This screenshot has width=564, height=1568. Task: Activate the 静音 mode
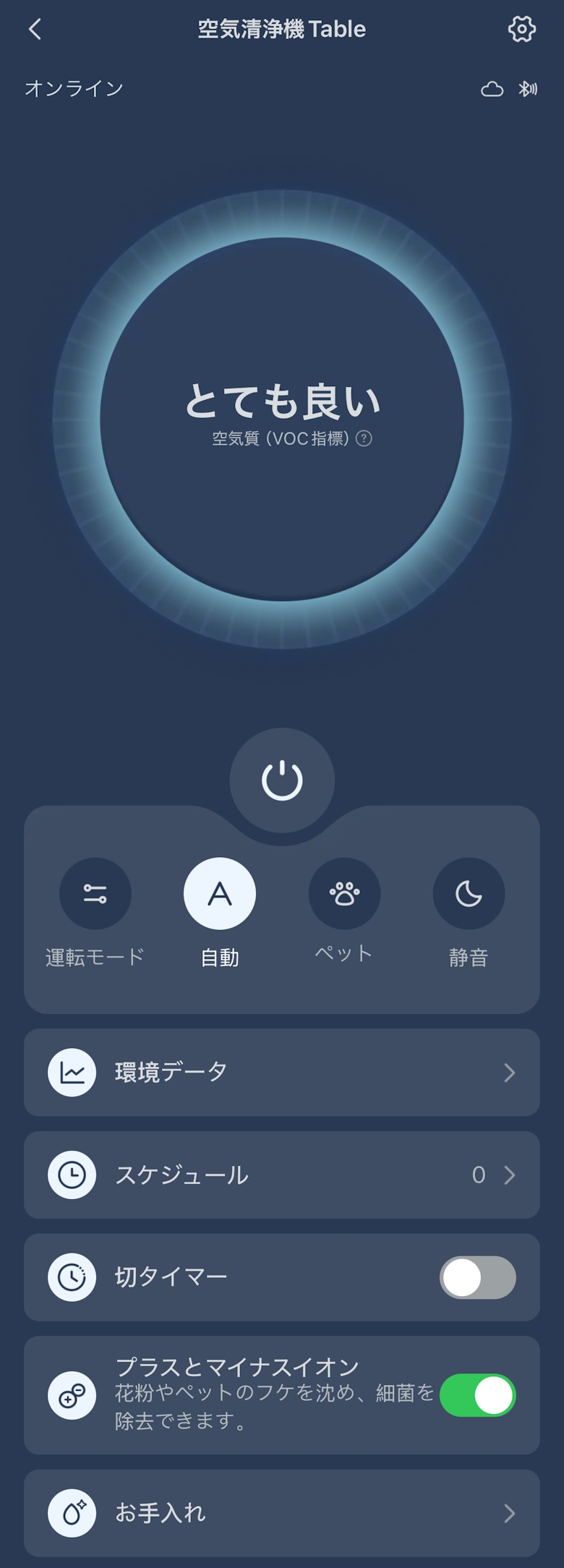point(469,894)
